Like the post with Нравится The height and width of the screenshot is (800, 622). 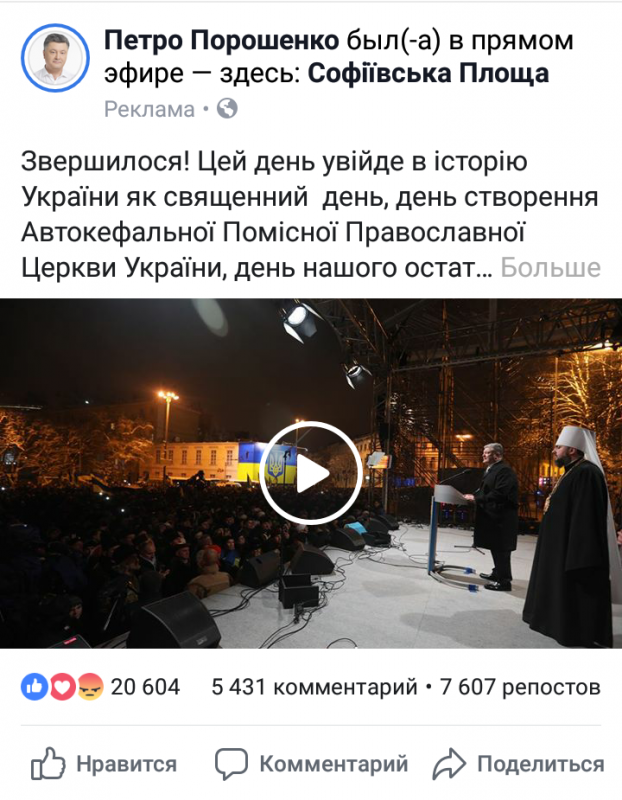pos(104,764)
